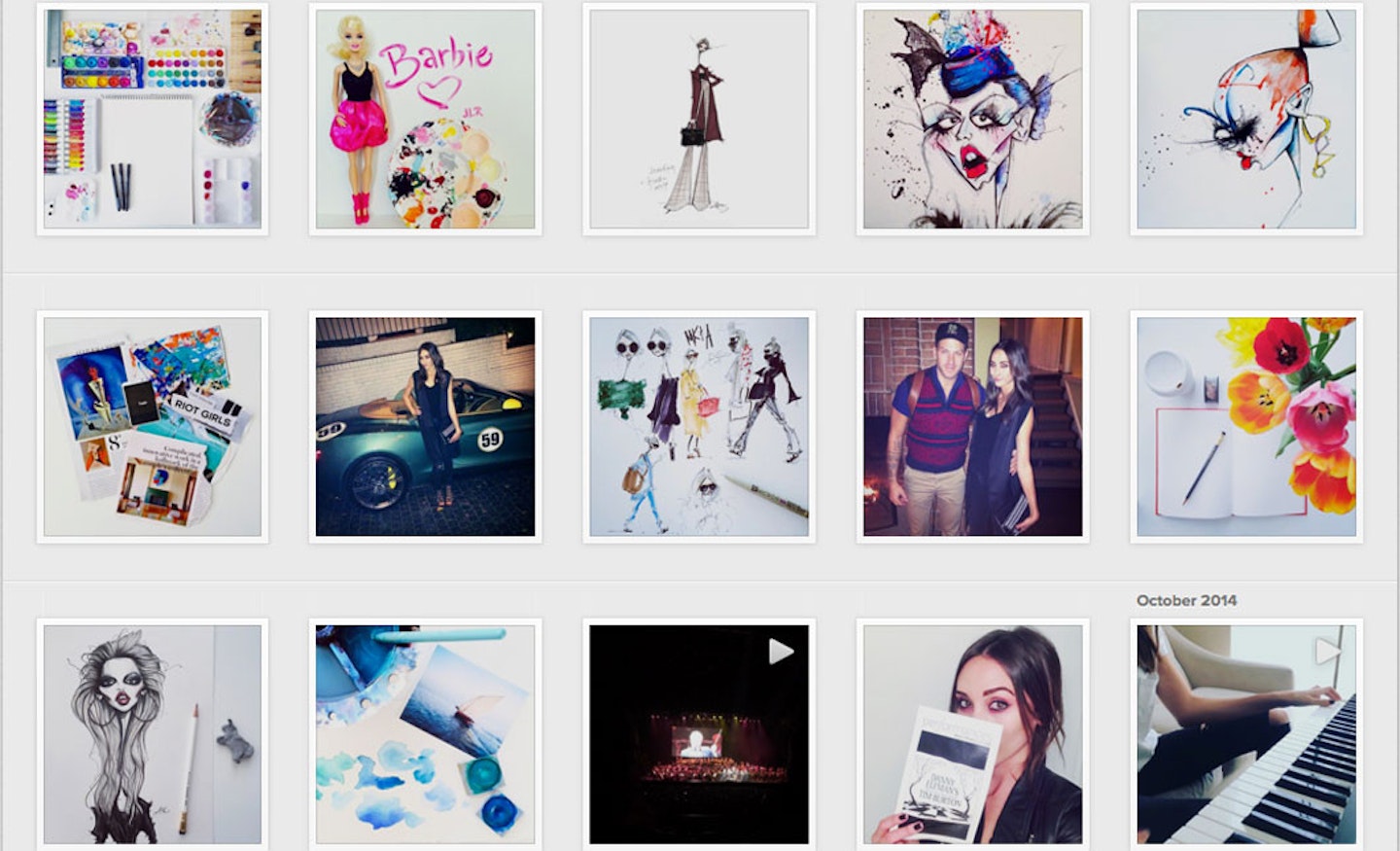1400x851 pixels.
Task: Play the concert hall video
Action: [x=699, y=734]
